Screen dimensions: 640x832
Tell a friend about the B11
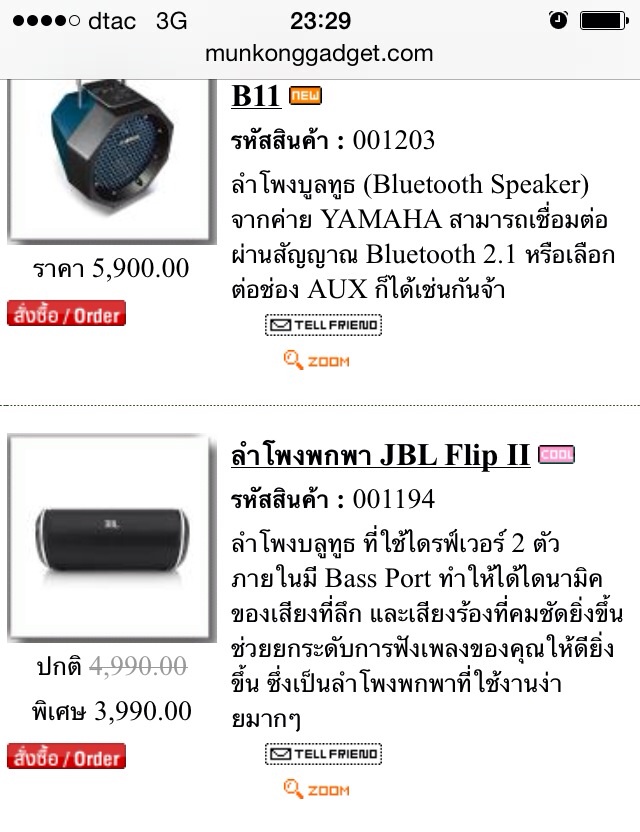[x=323, y=325]
